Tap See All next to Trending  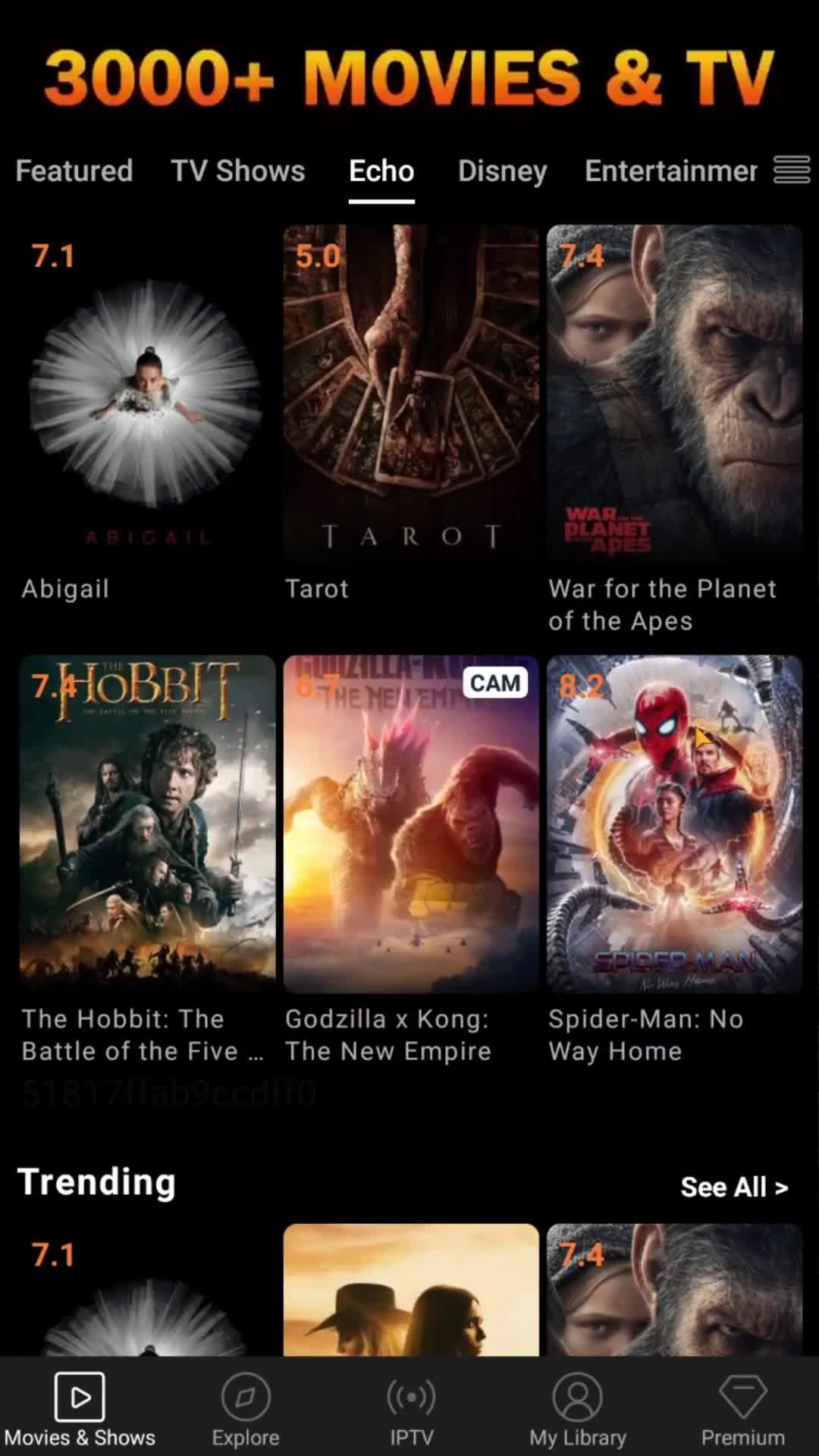click(x=733, y=1187)
